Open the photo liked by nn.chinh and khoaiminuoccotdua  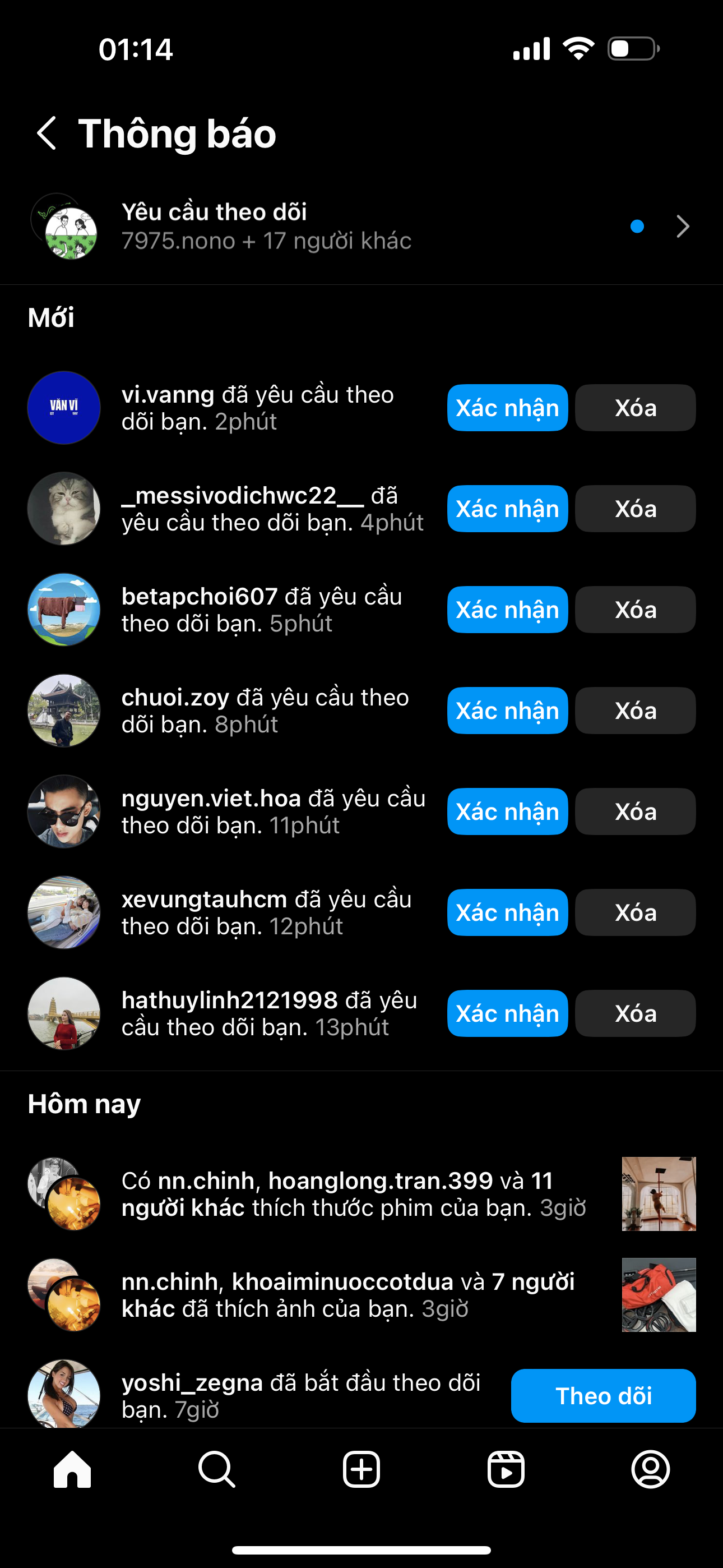point(659,1295)
